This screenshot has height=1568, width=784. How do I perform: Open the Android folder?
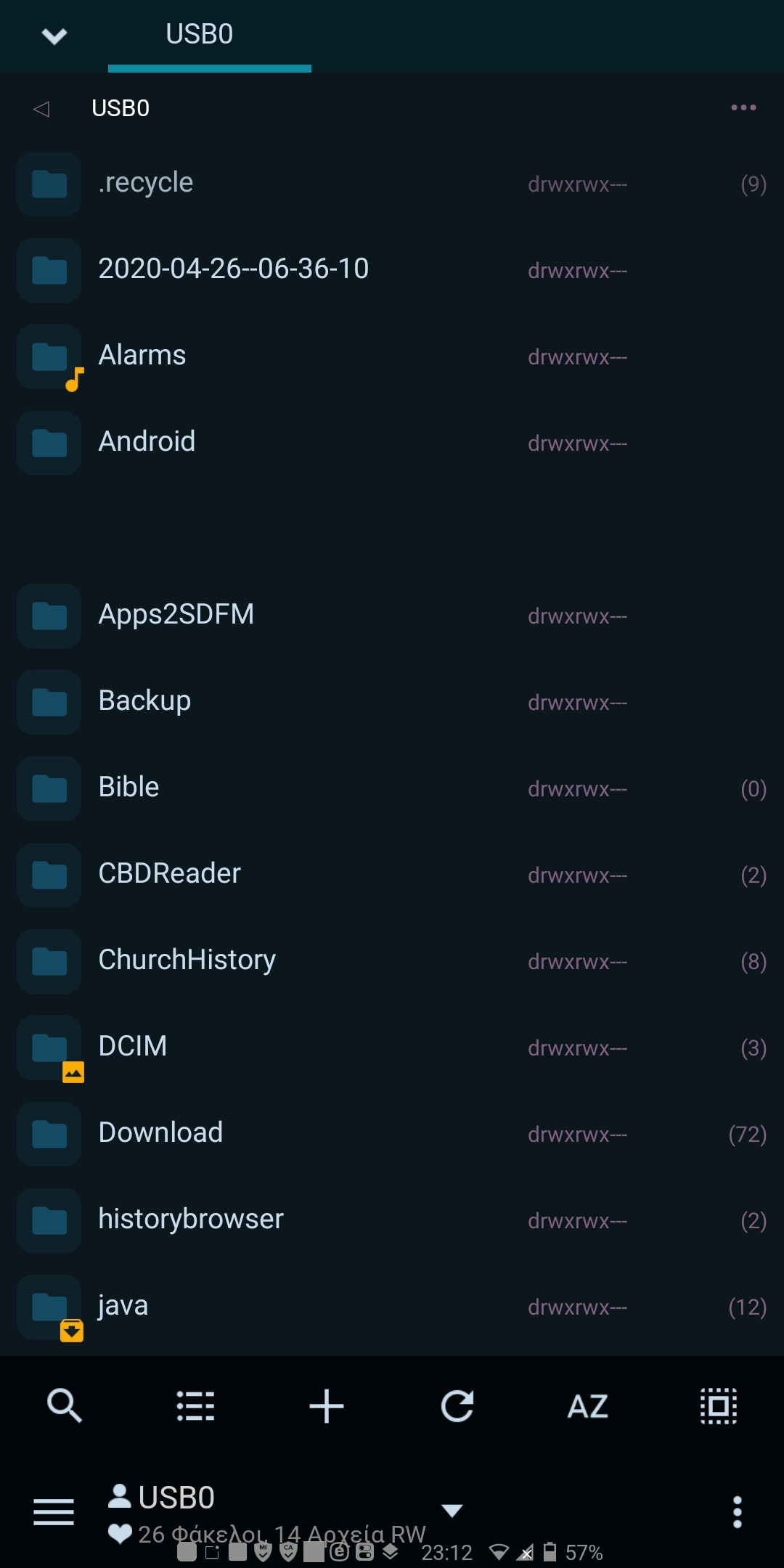pos(392,443)
